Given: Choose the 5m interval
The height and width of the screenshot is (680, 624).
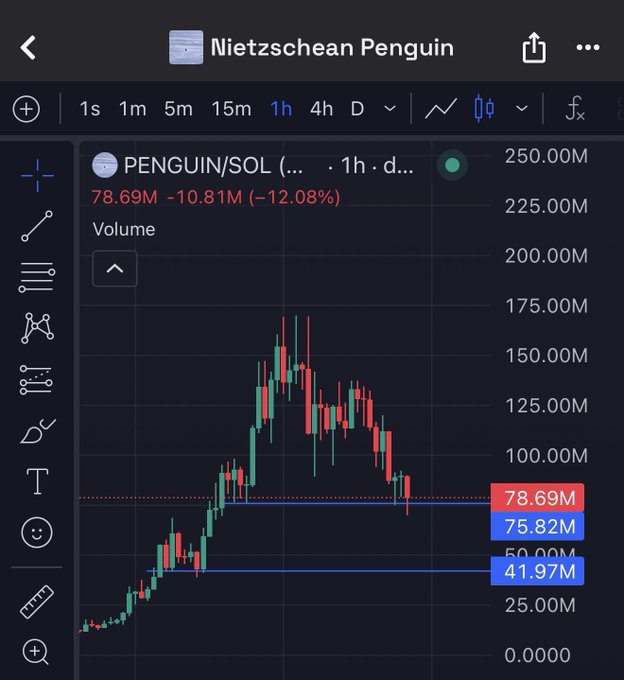Looking at the screenshot, I should tap(178, 109).
